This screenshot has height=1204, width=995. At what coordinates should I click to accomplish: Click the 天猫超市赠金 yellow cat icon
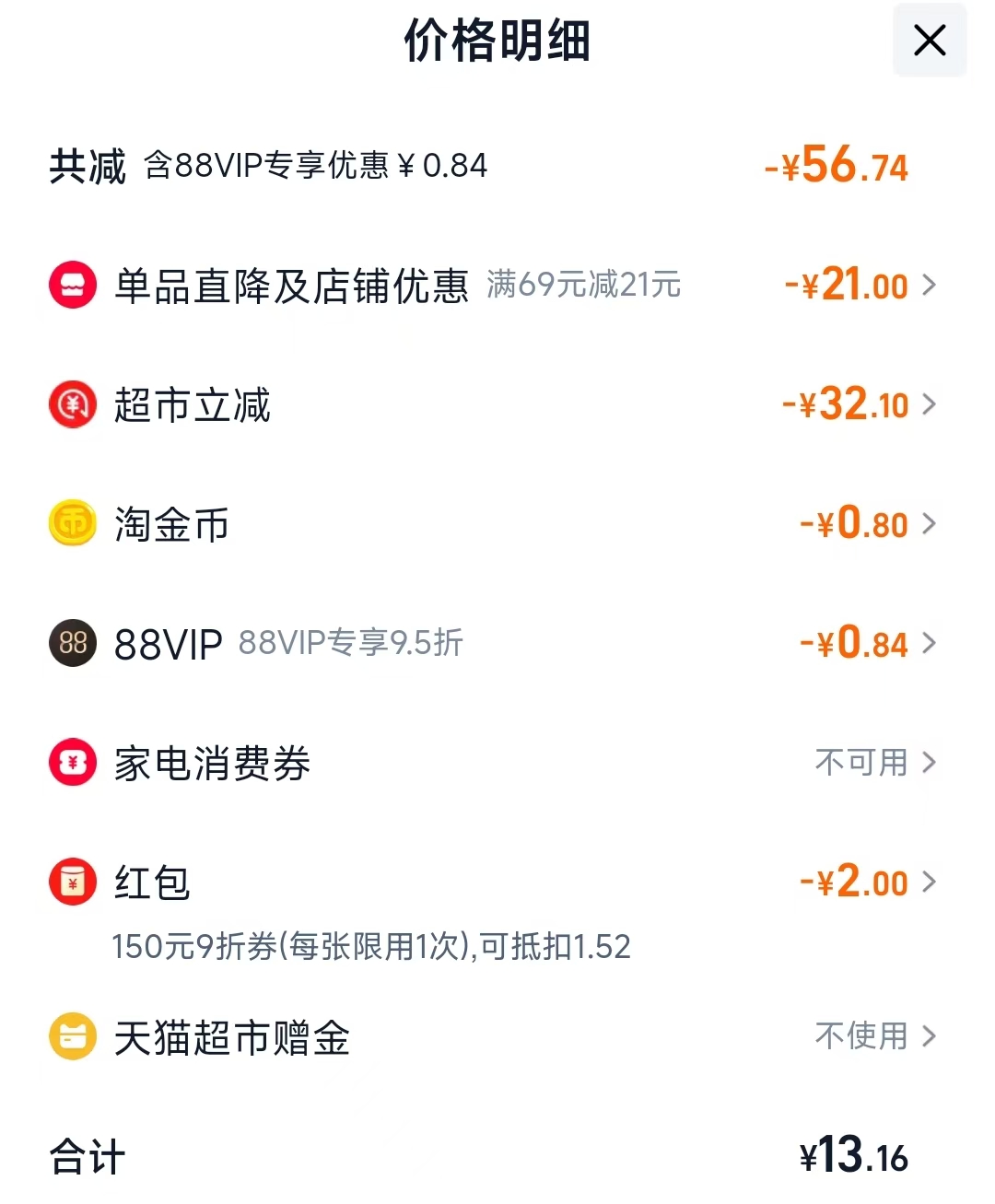tap(71, 1035)
